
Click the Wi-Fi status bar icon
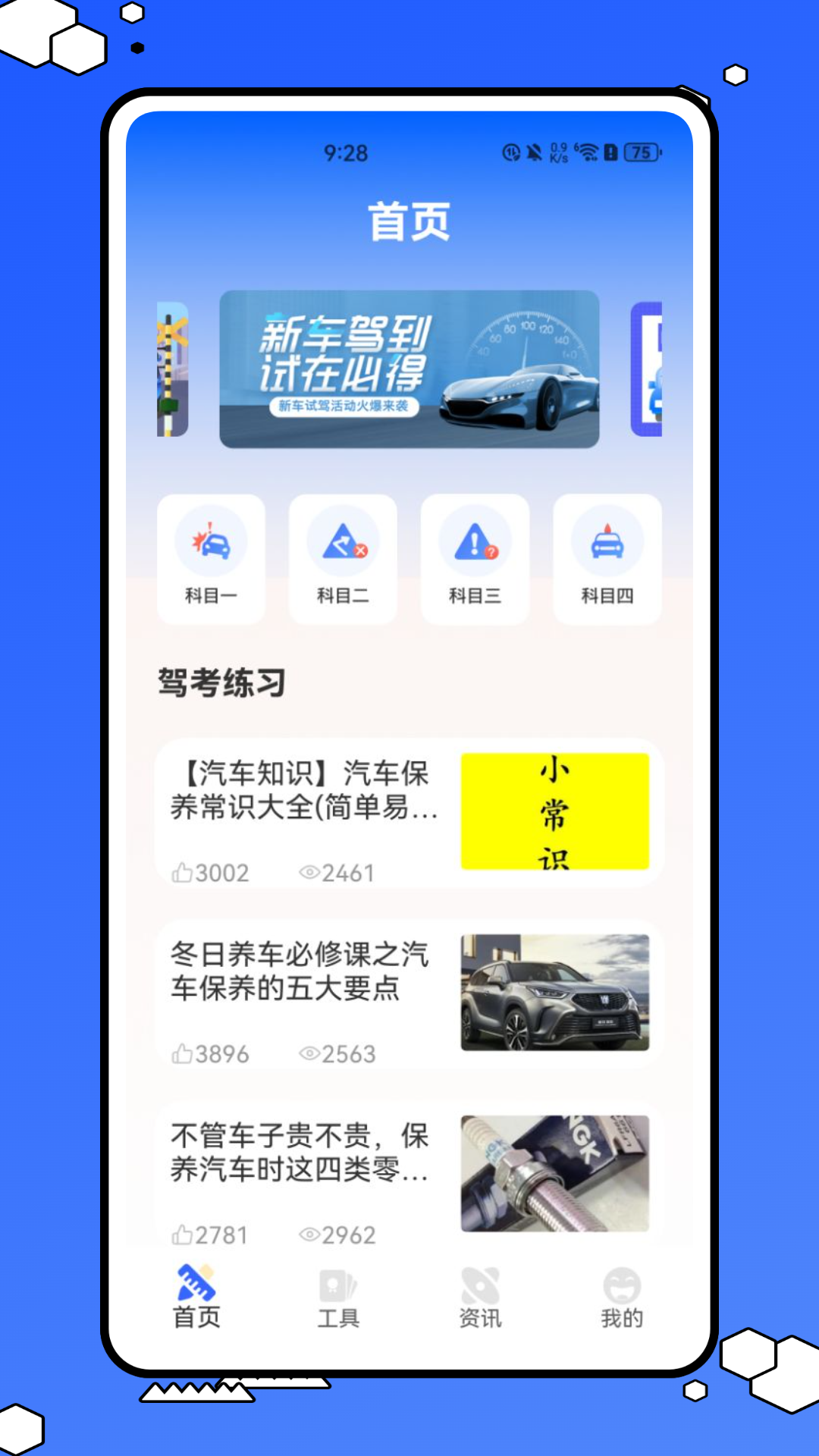click(x=588, y=152)
